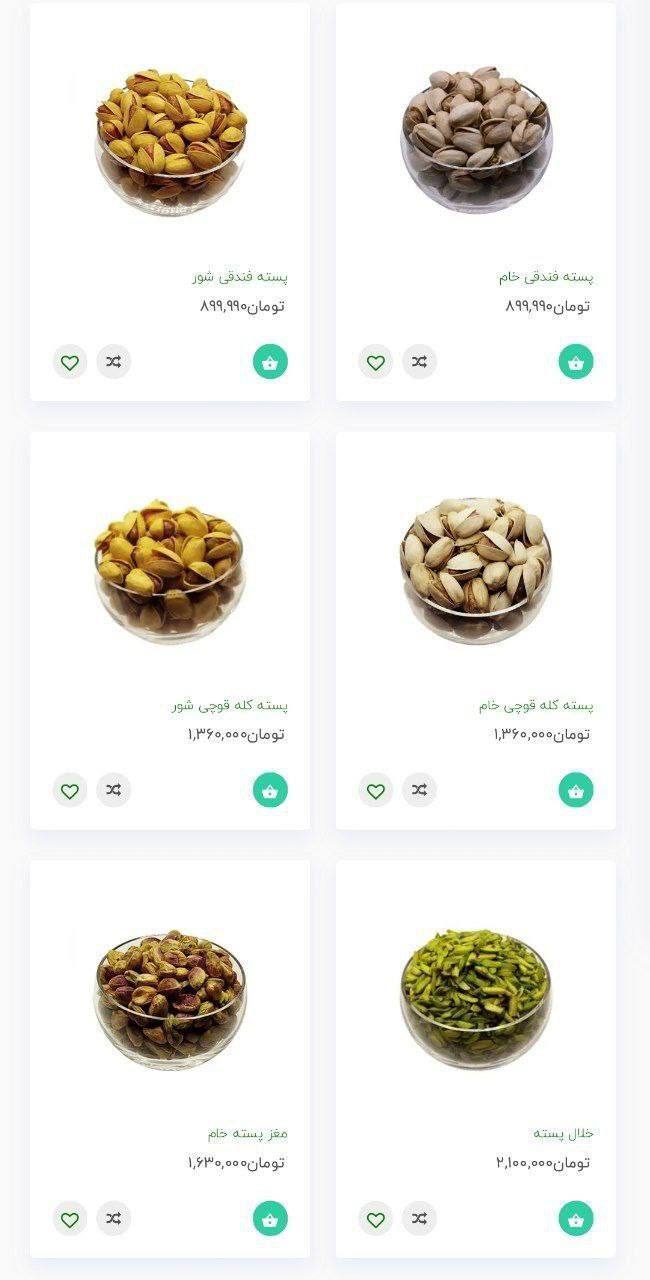
Task: Add مغز پسته خام to cart
Action: pos(270,1218)
